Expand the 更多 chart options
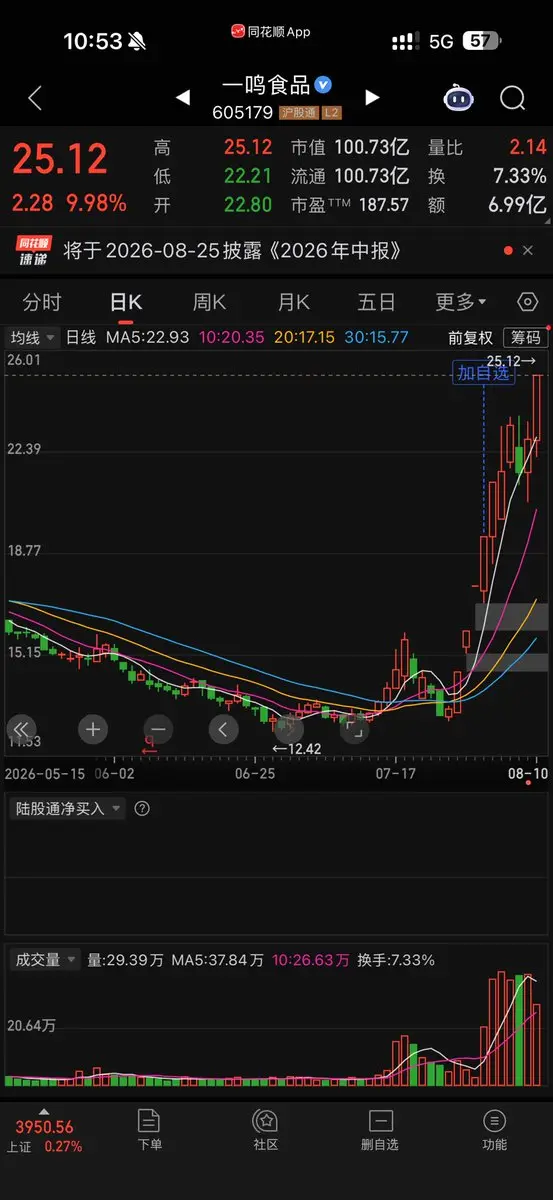 [x=460, y=302]
